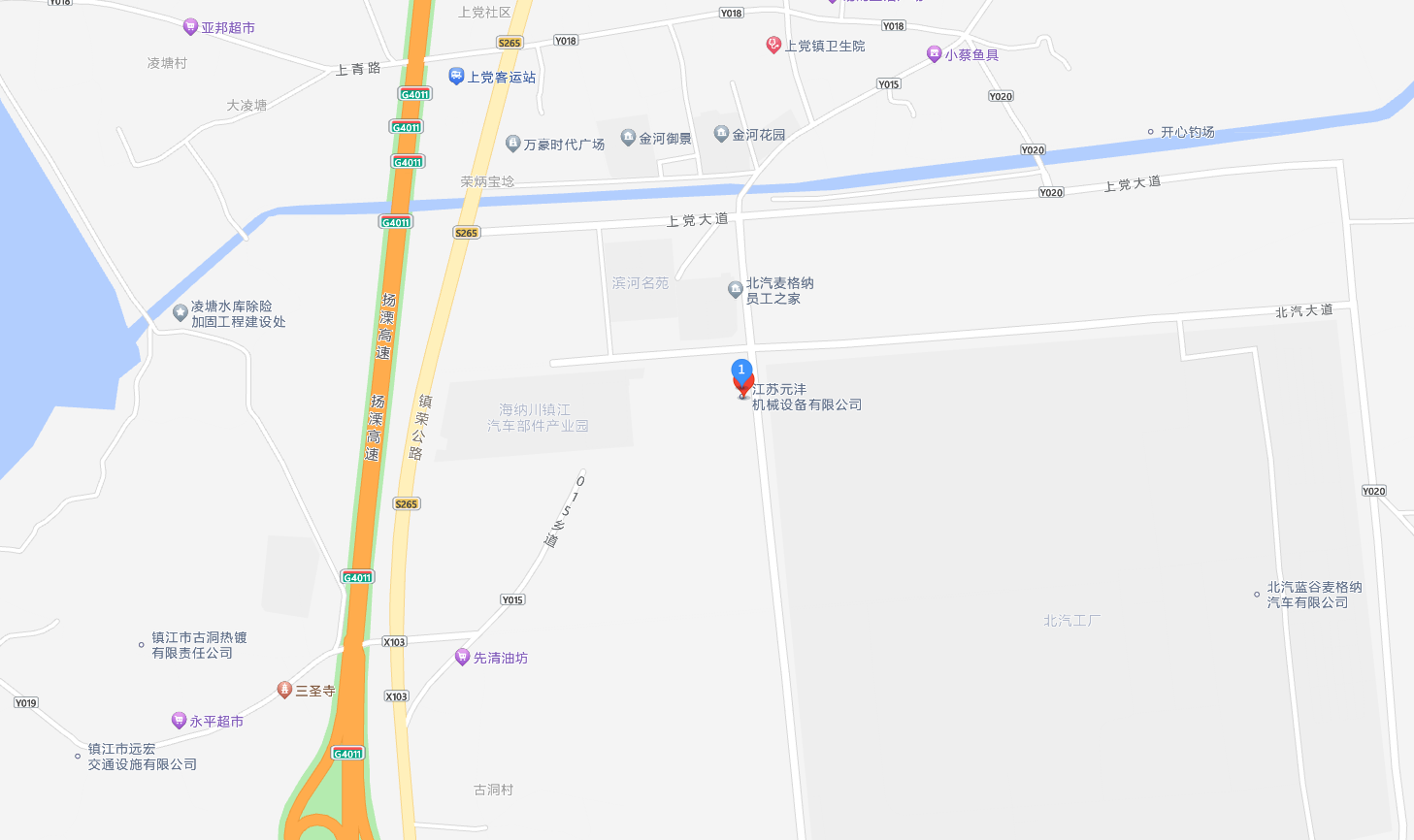The height and width of the screenshot is (840, 1414).
Task: Tap the 凌塘水库除险加固工程建设处 marker
Action: [180, 312]
